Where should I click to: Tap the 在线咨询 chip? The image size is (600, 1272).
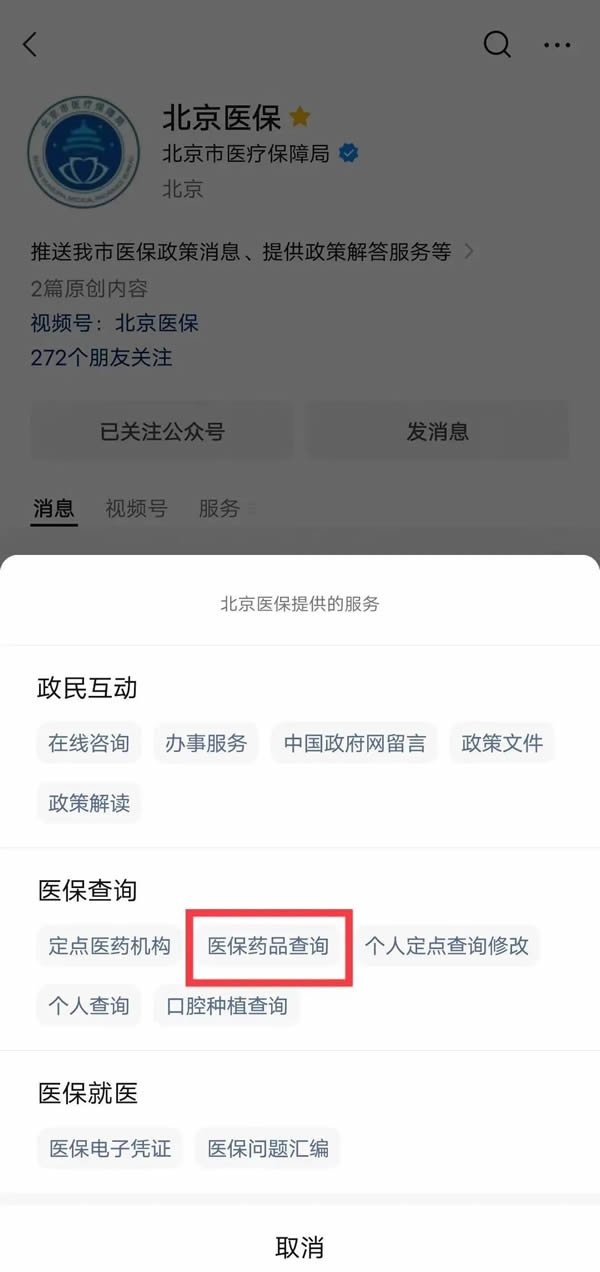(89, 743)
